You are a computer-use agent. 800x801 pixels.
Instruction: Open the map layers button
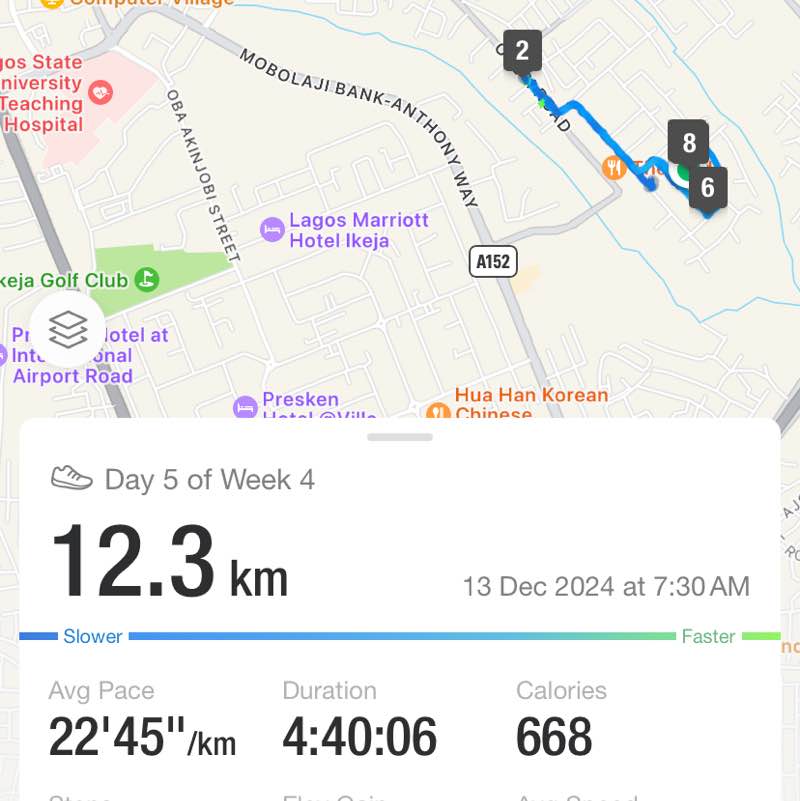point(68,329)
